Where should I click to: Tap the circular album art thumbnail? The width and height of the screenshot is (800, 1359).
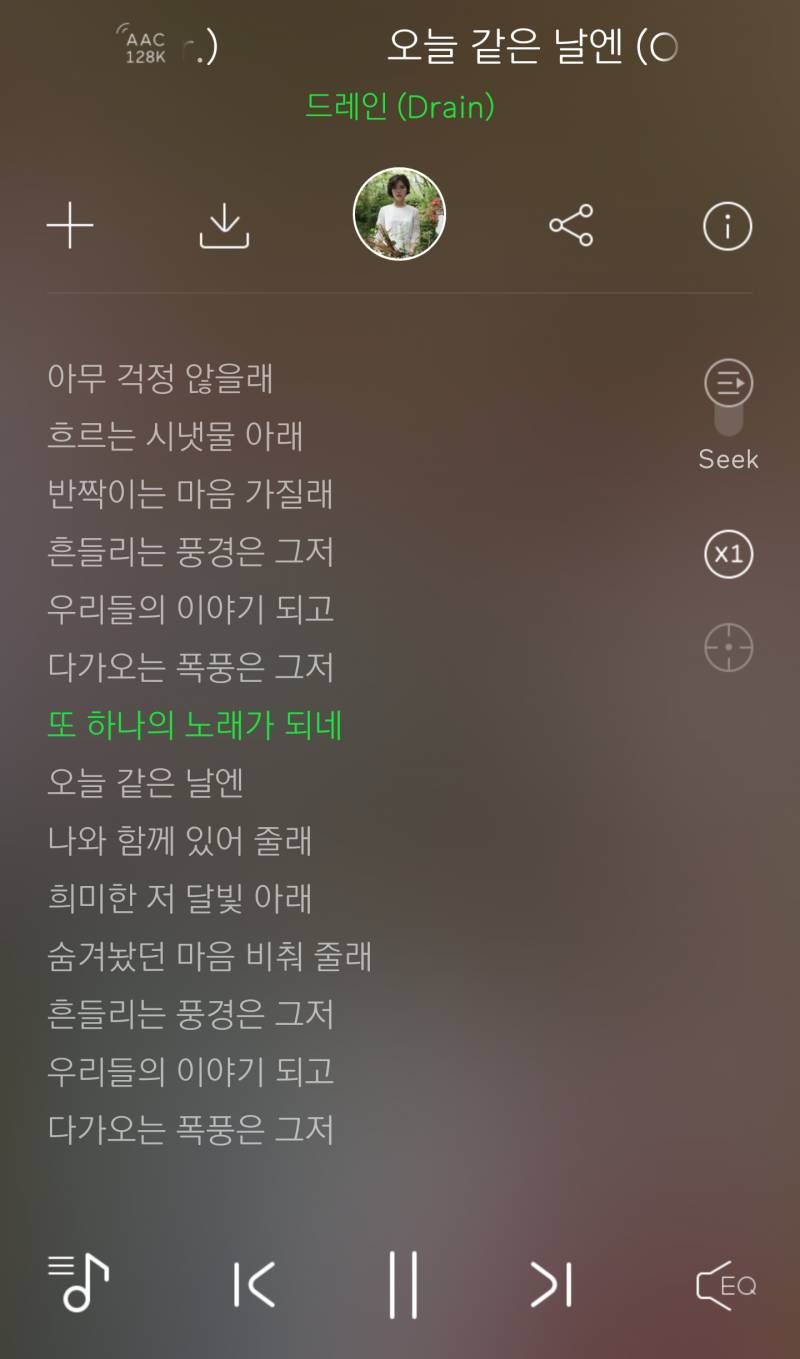tap(399, 214)
